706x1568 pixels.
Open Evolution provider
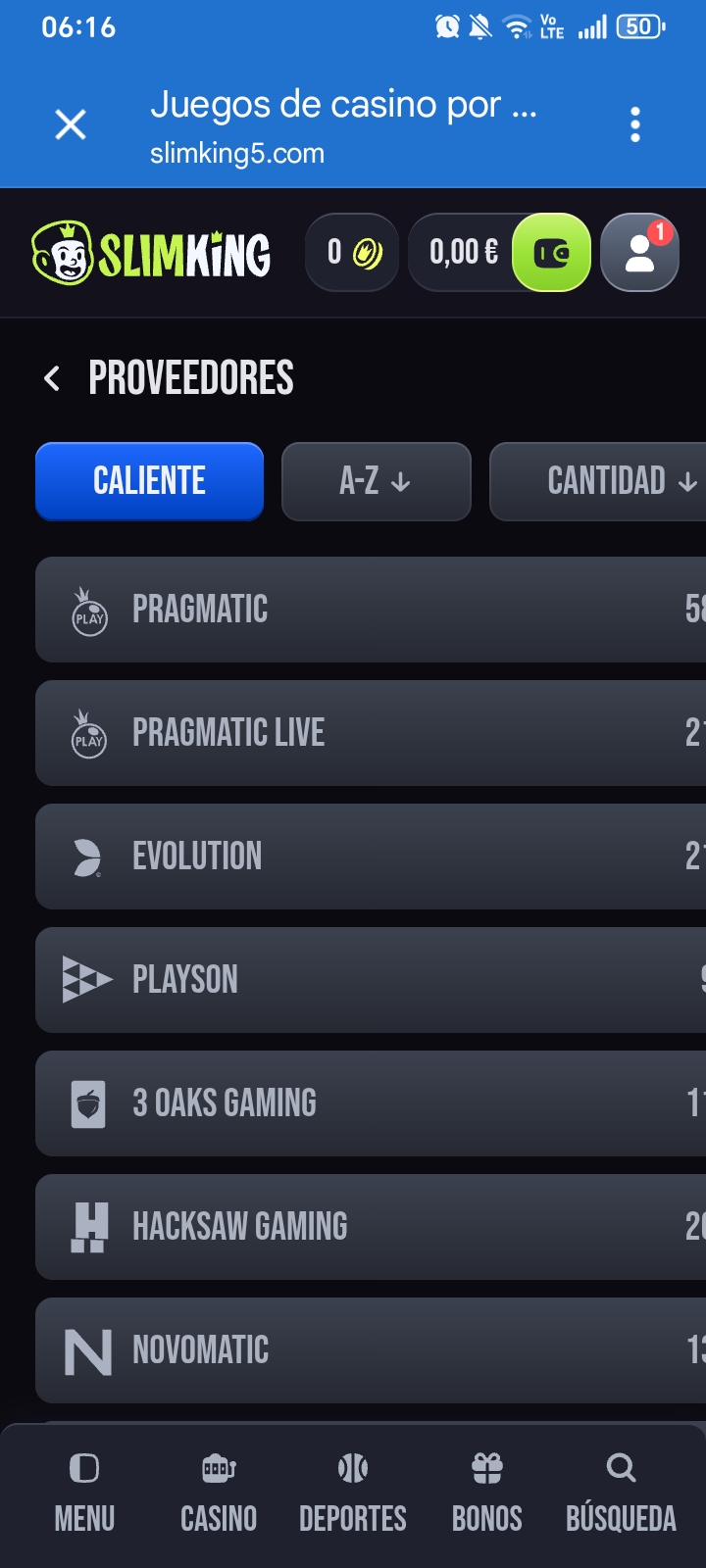click(x=371, y=857)
